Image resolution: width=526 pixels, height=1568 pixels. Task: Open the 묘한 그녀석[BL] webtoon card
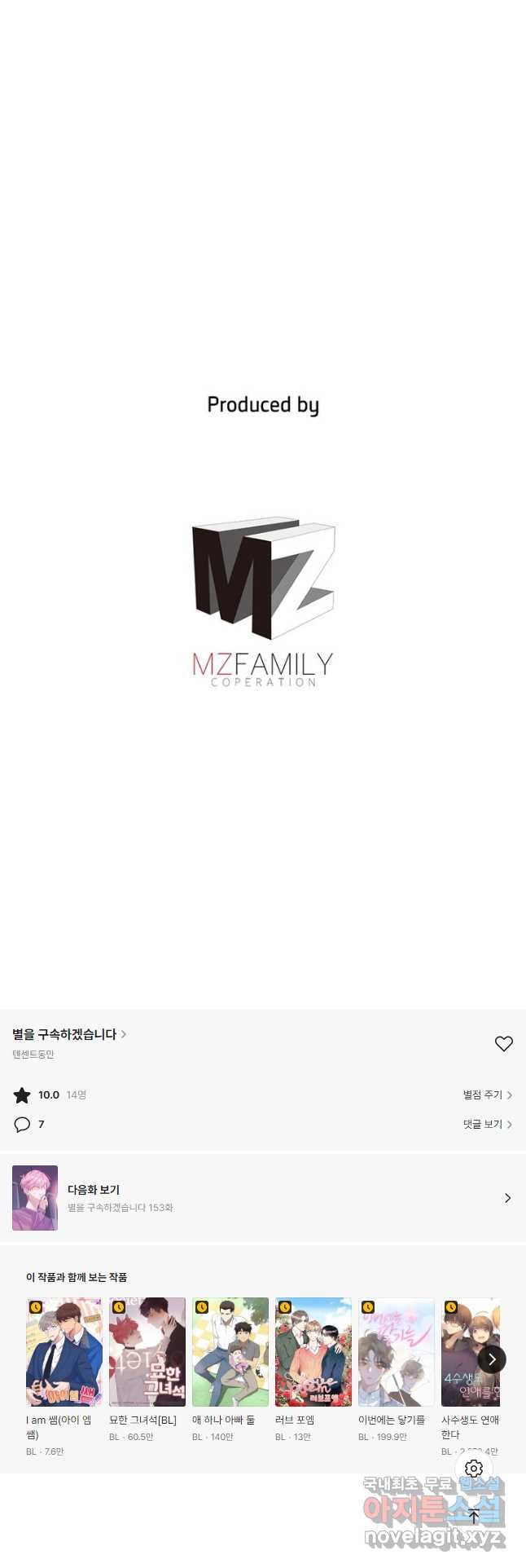(147, 1353)
